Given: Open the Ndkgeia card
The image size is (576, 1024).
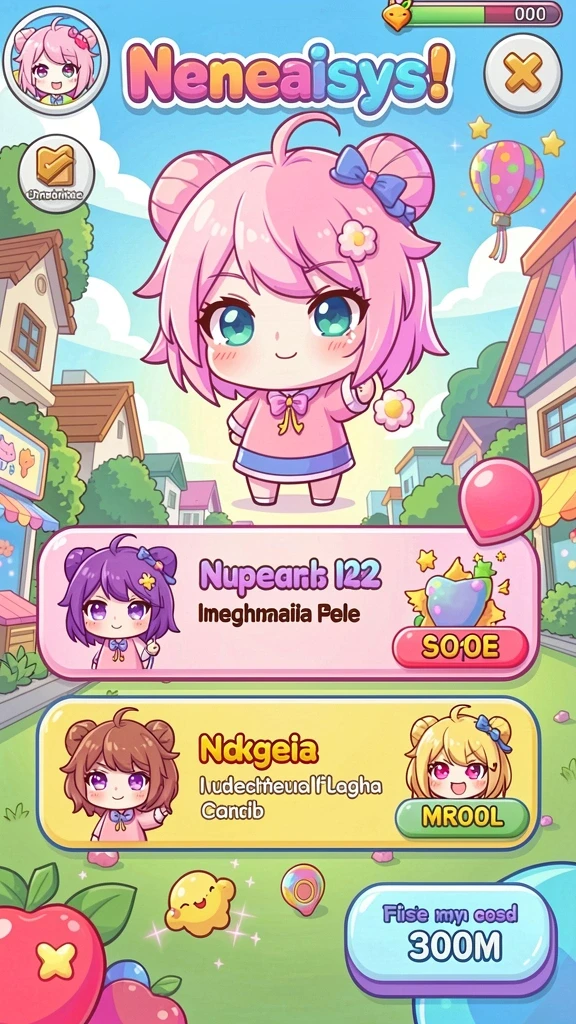Looking at the screenshot, I should tap(288, 774).
